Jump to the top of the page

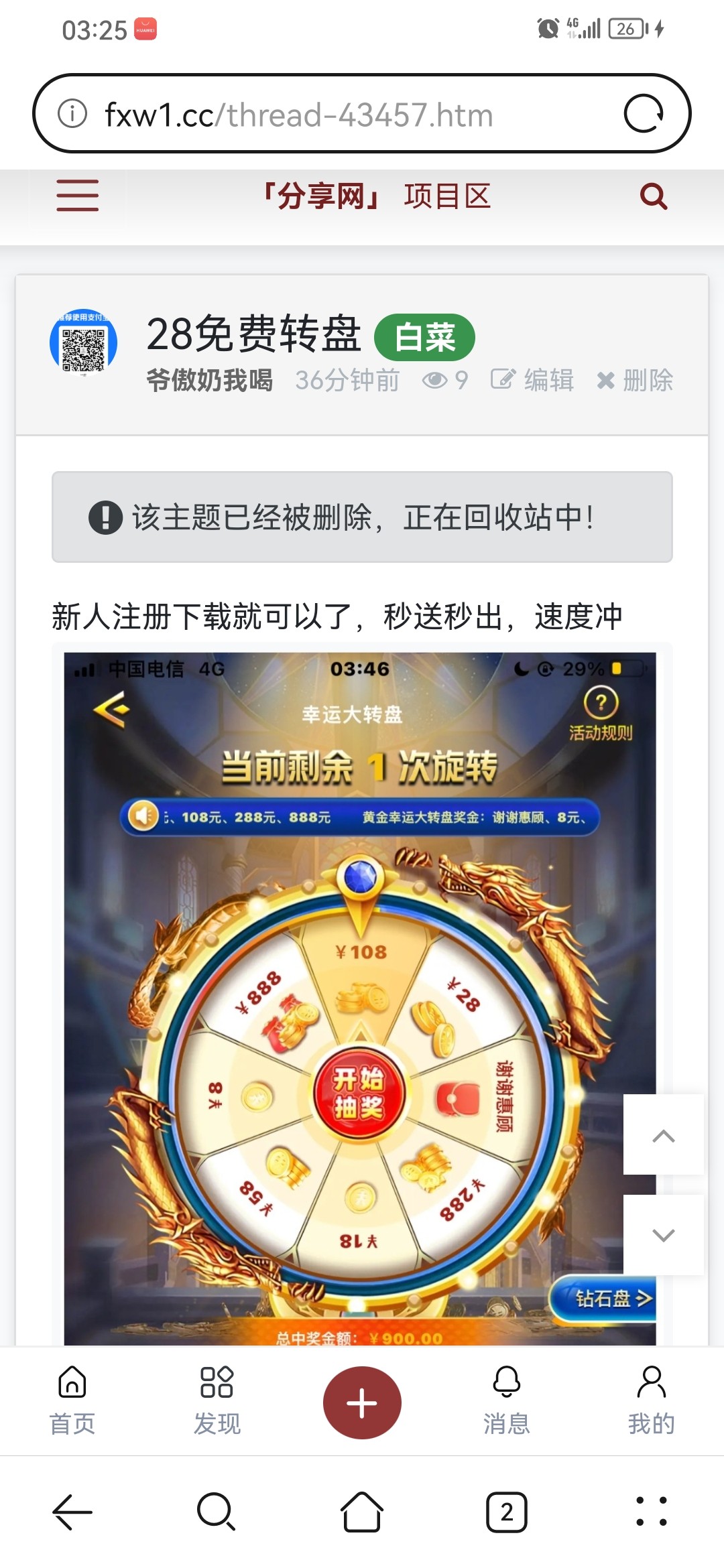[x=663, y=1135]
